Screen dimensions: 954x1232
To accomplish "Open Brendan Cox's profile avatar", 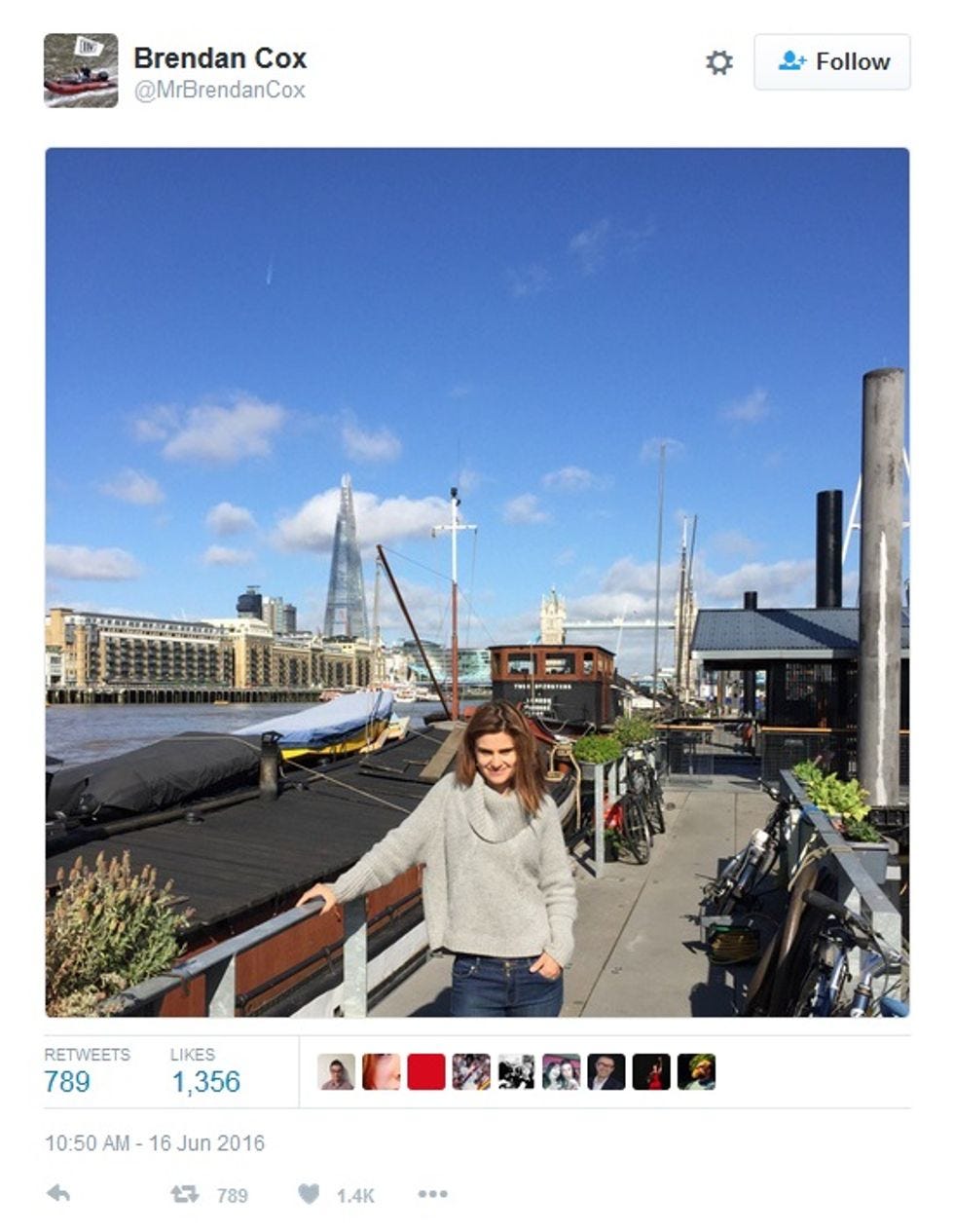I will click(x=81, y=70).
